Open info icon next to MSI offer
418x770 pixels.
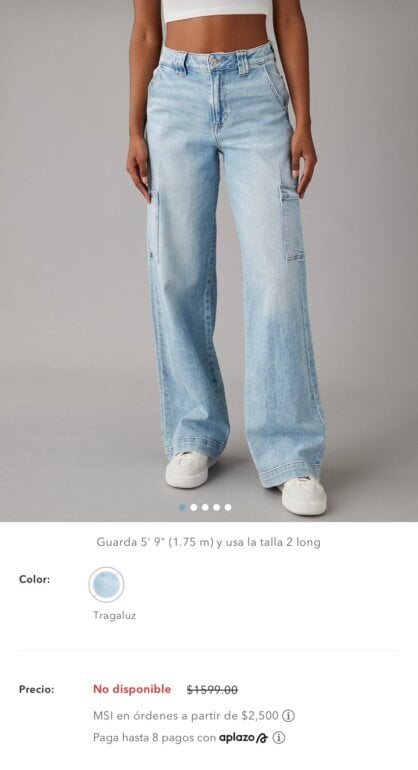coord(289,715)
